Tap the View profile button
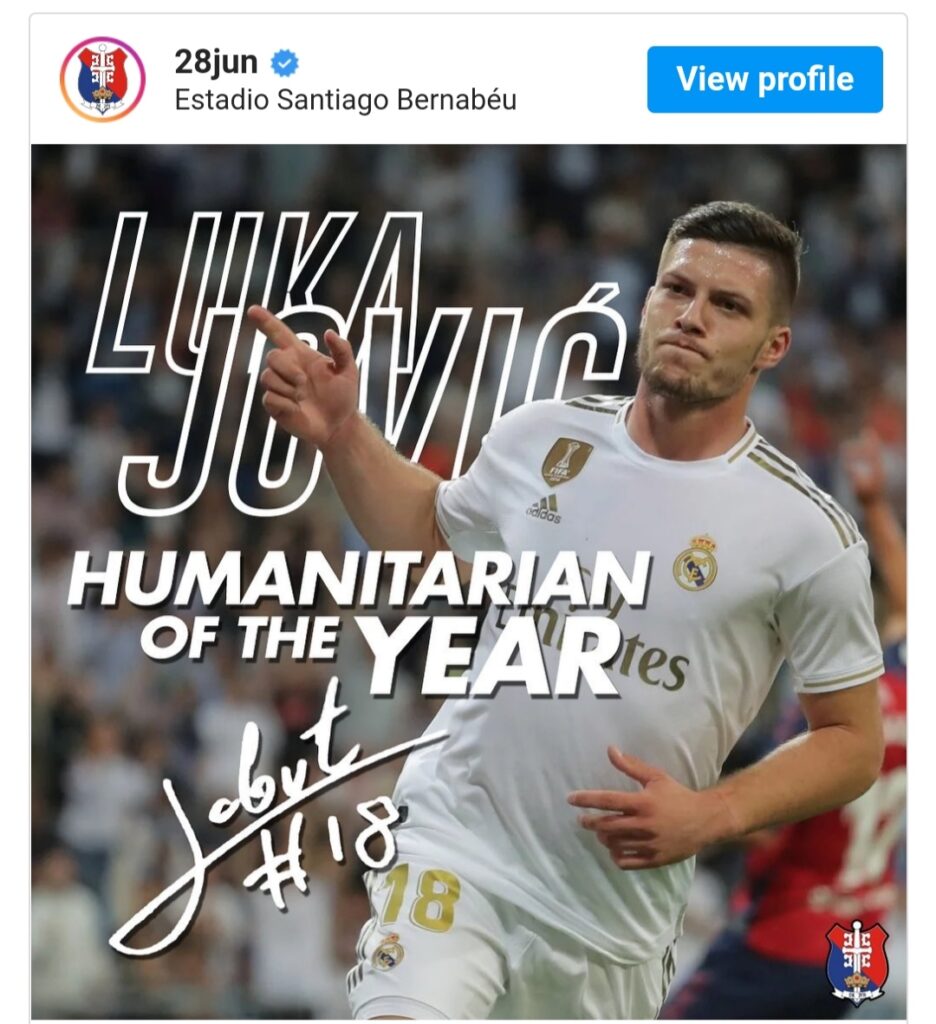936x1024 pixels. pos(764,79)
